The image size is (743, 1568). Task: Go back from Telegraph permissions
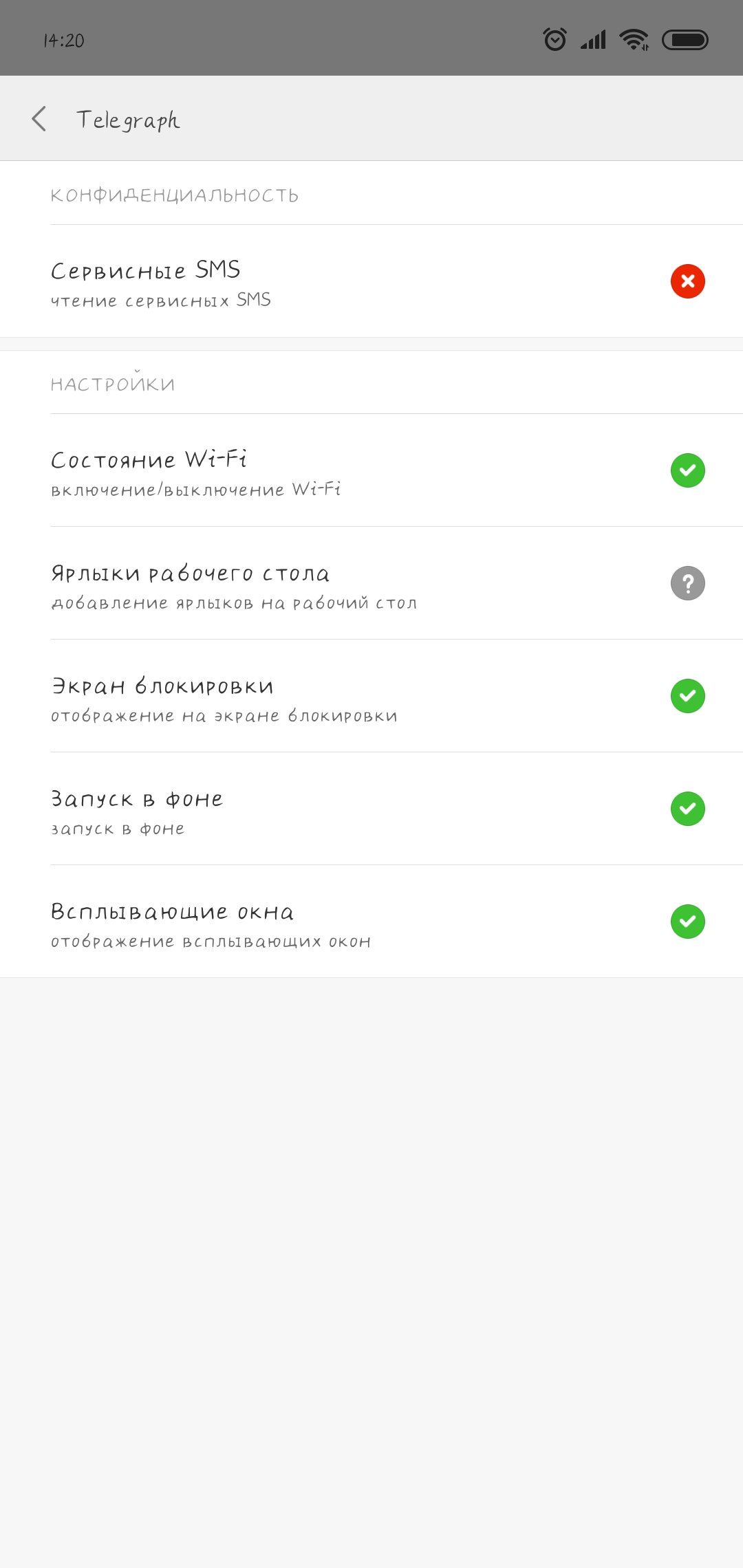pos(39,119)
